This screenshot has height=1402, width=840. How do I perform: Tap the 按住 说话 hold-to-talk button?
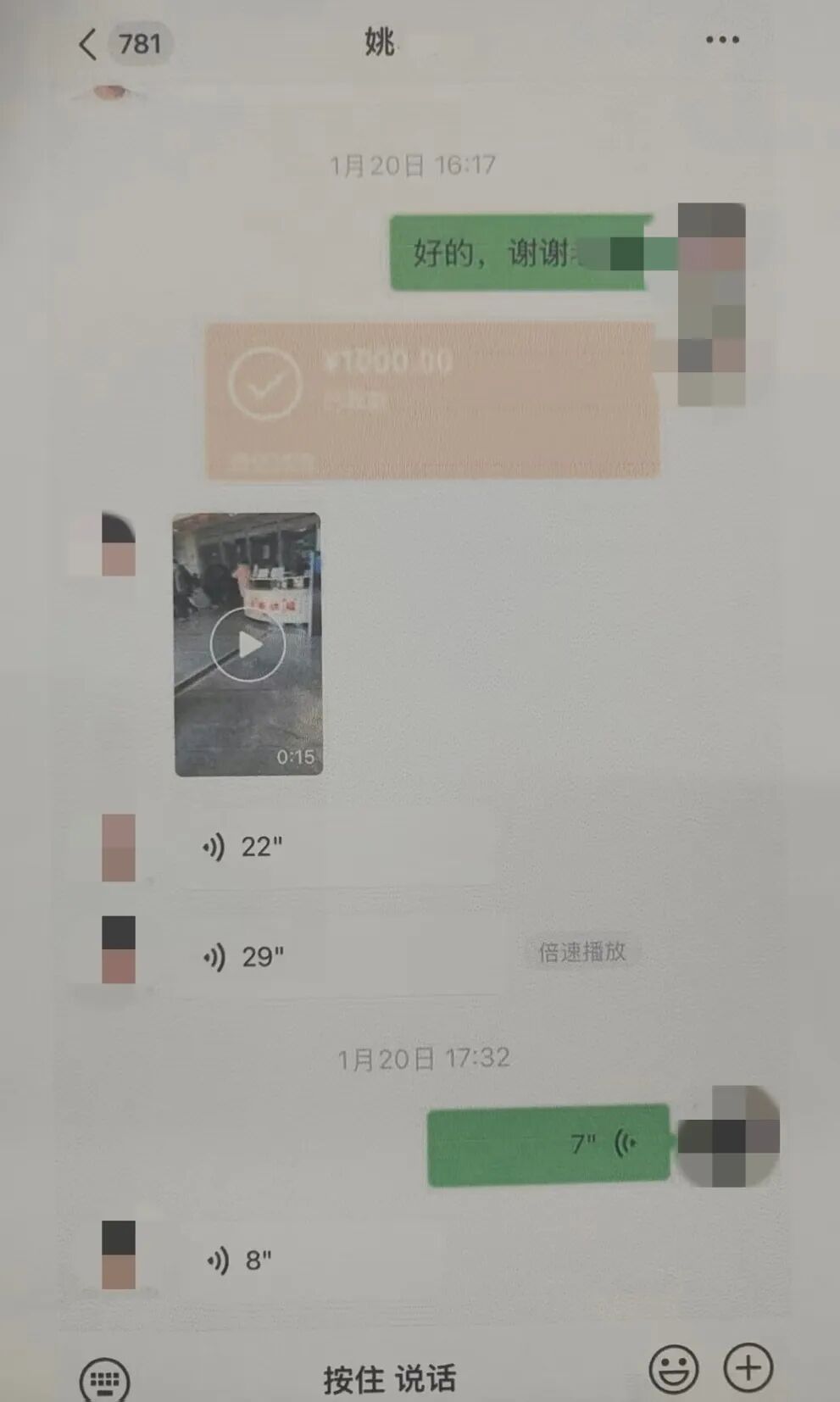coord(390,1378)
